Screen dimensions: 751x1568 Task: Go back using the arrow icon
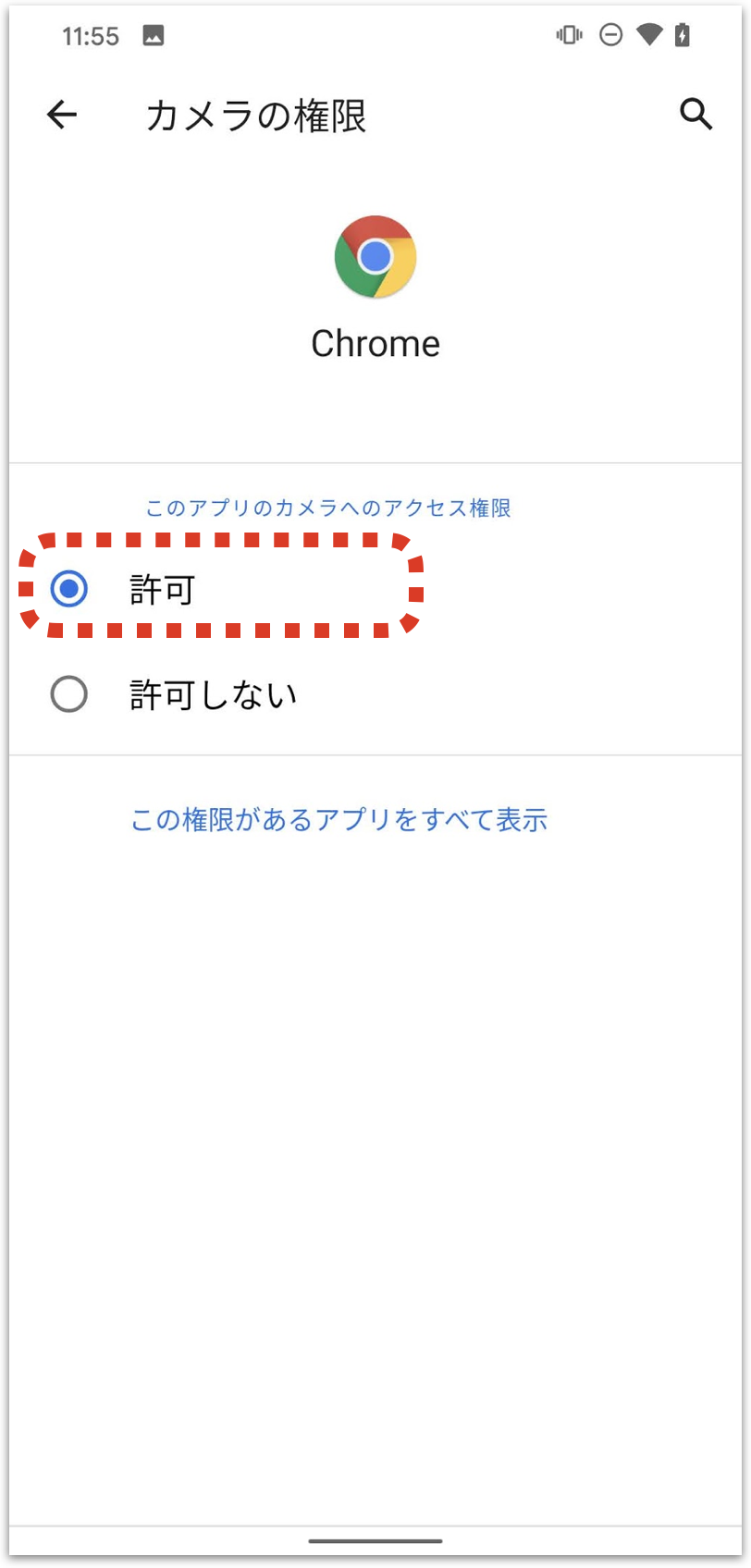pos(62,115)
